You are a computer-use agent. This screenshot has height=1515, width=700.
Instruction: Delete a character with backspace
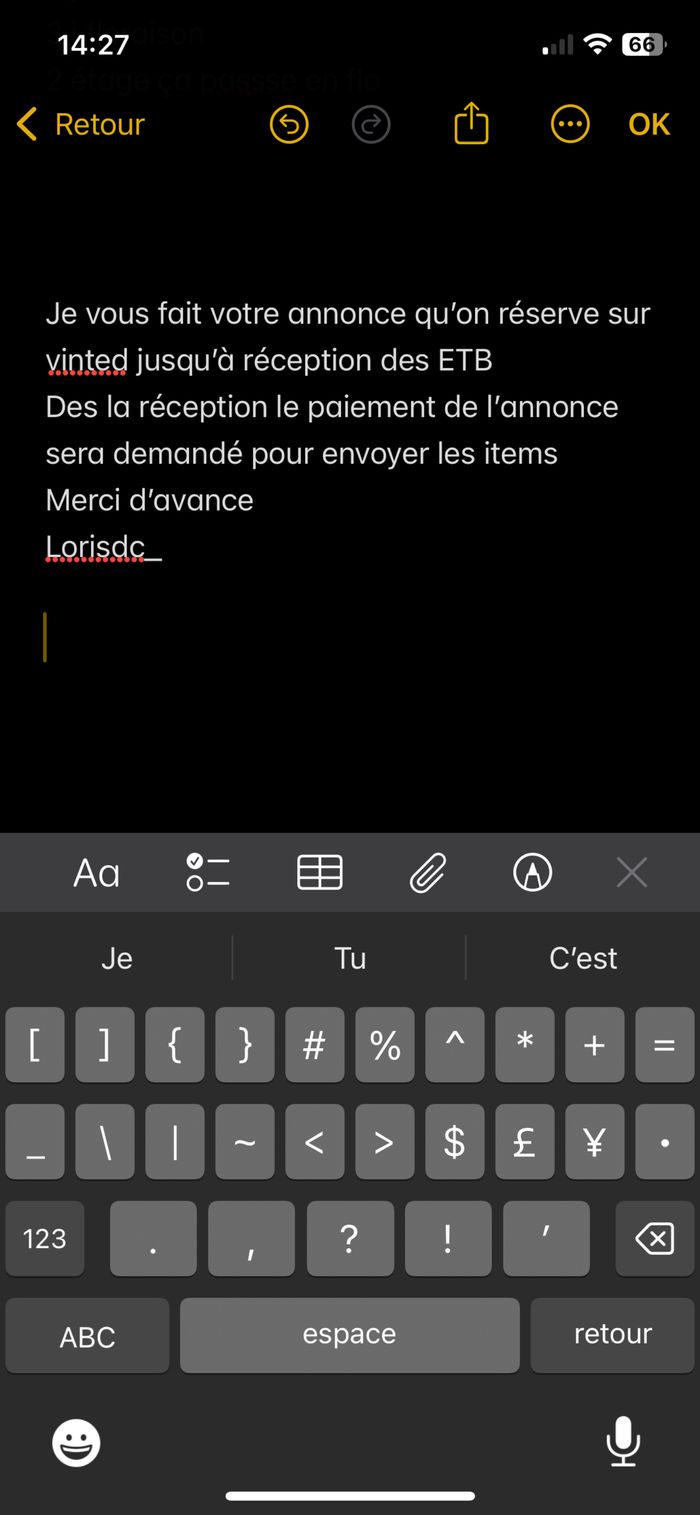pos(654,1239)
